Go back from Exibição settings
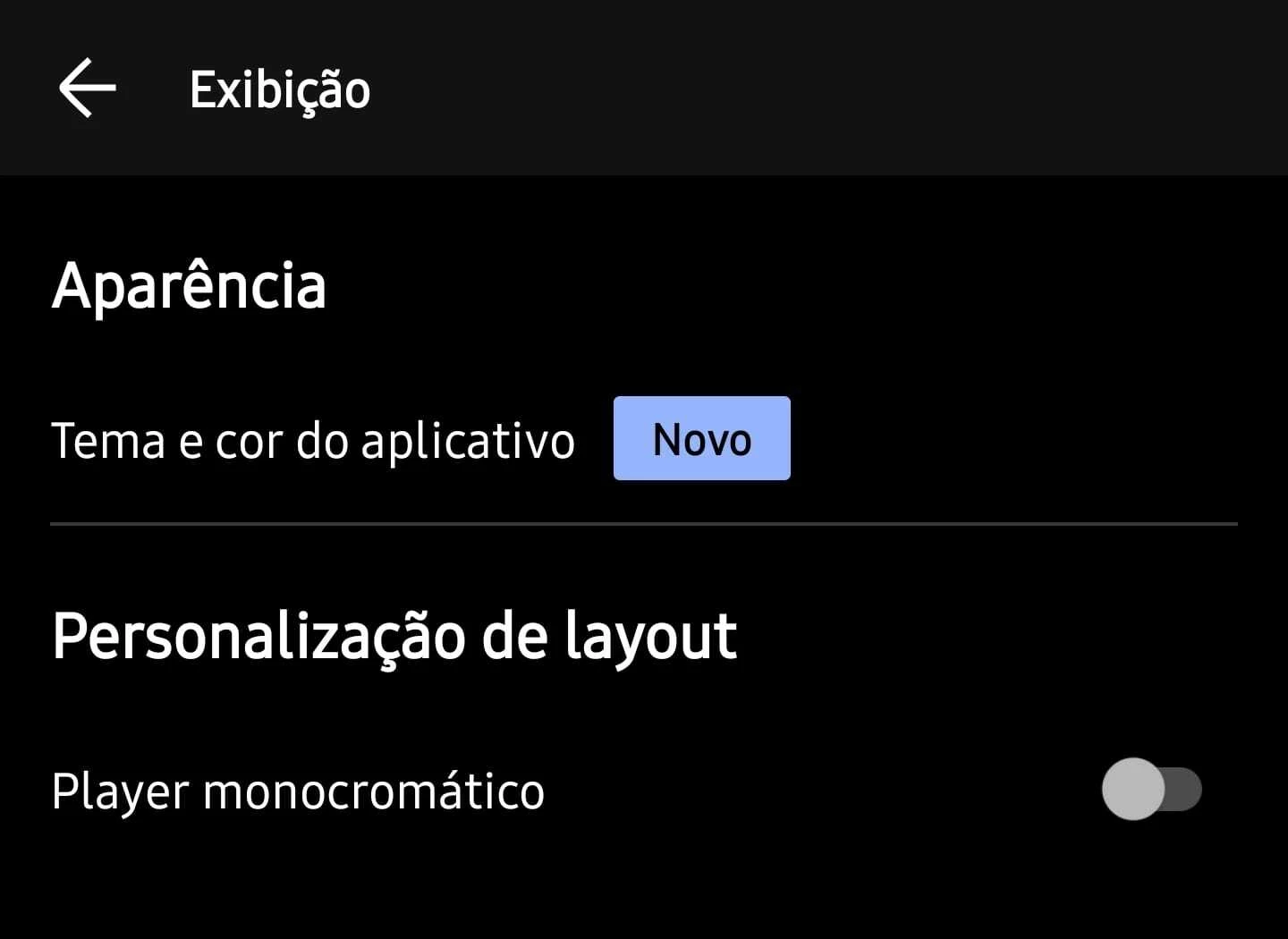 pos(87,89)
